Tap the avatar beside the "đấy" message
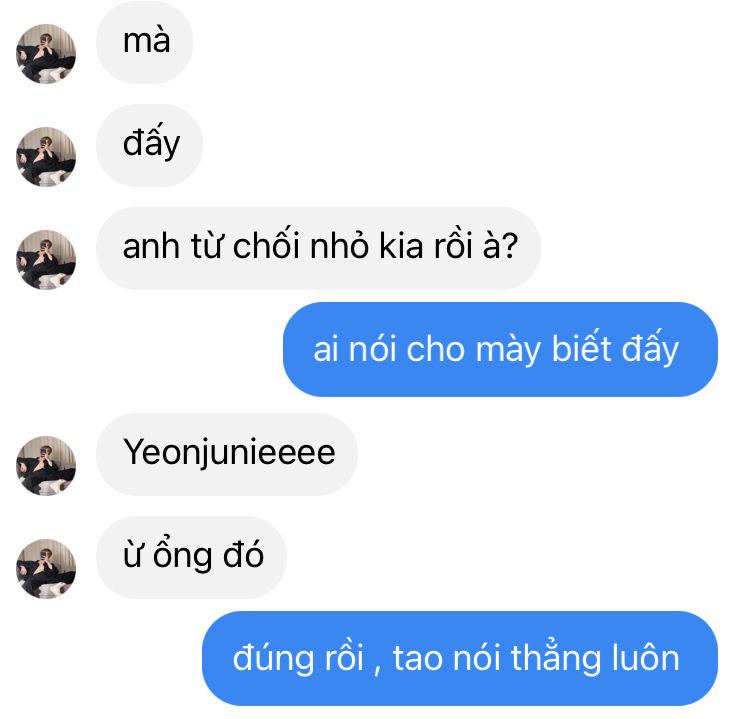This screenshot has width=750, height=719. pyautogui.click(x=46, y=157)
